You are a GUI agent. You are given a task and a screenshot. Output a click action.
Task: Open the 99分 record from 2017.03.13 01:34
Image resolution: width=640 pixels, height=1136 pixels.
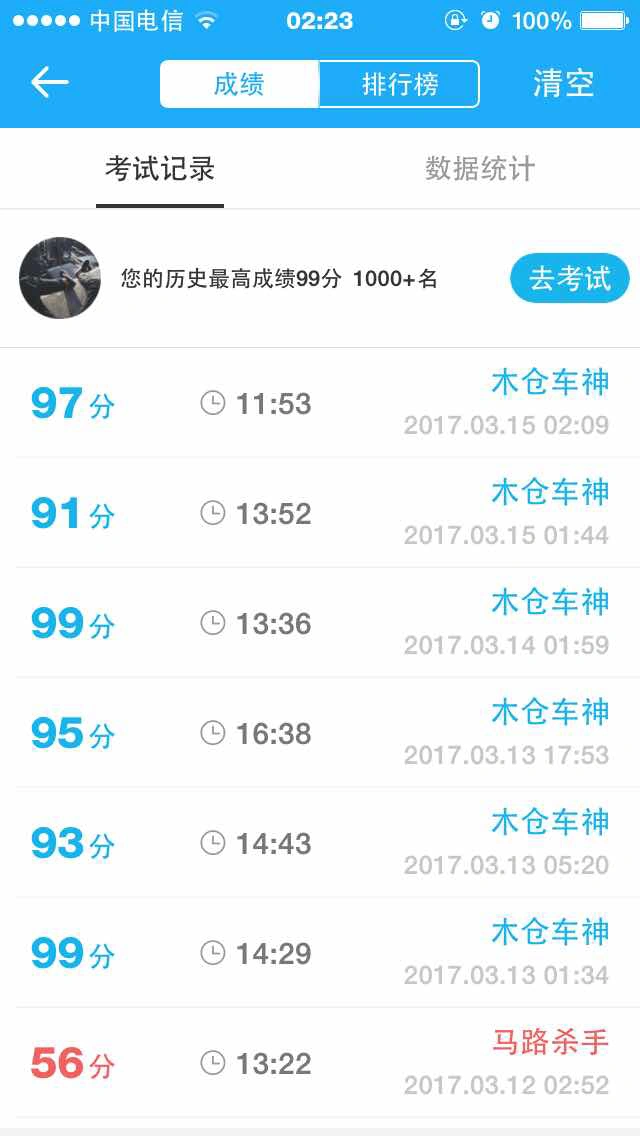tap(320, 953)
